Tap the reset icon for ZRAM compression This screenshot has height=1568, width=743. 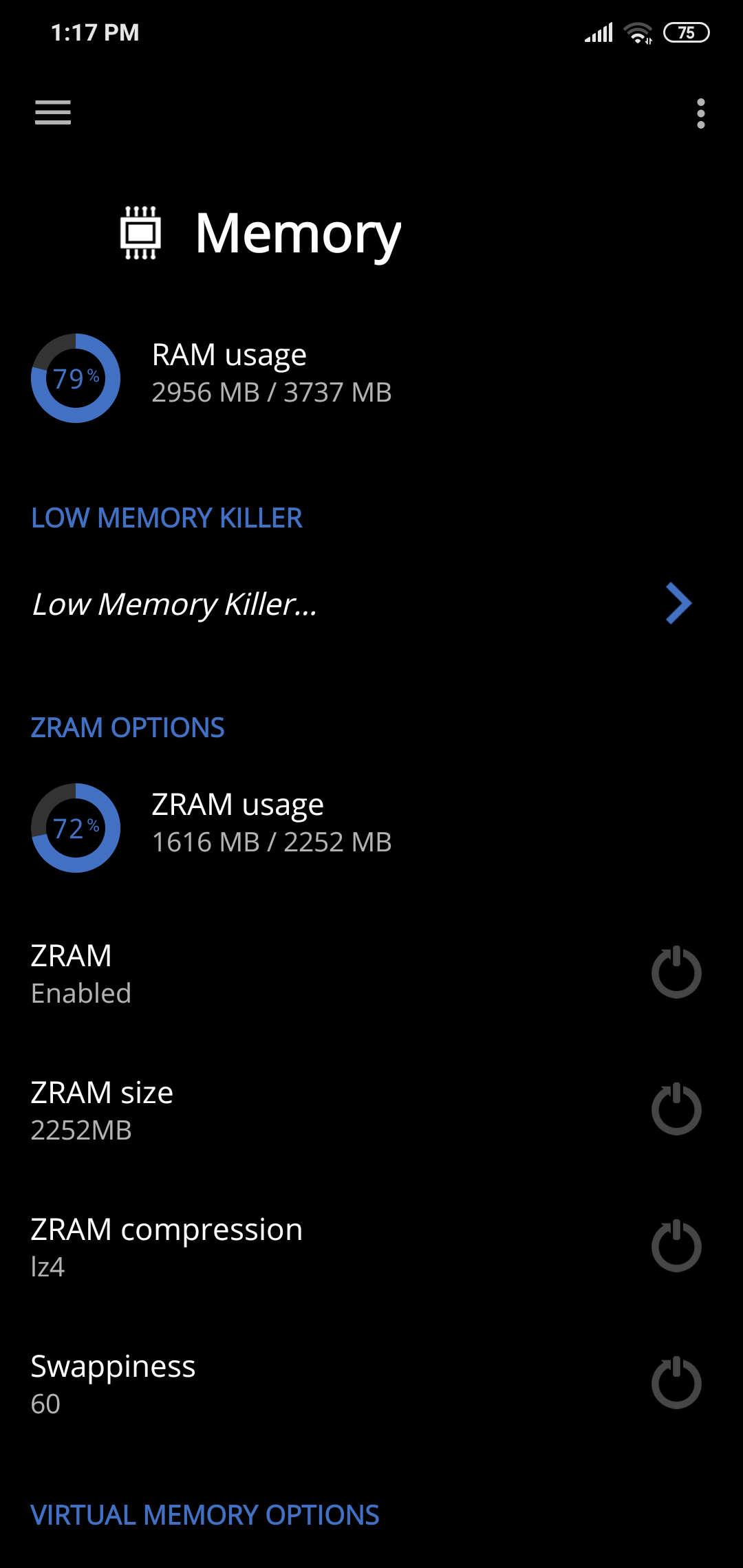click(675, 1245)
